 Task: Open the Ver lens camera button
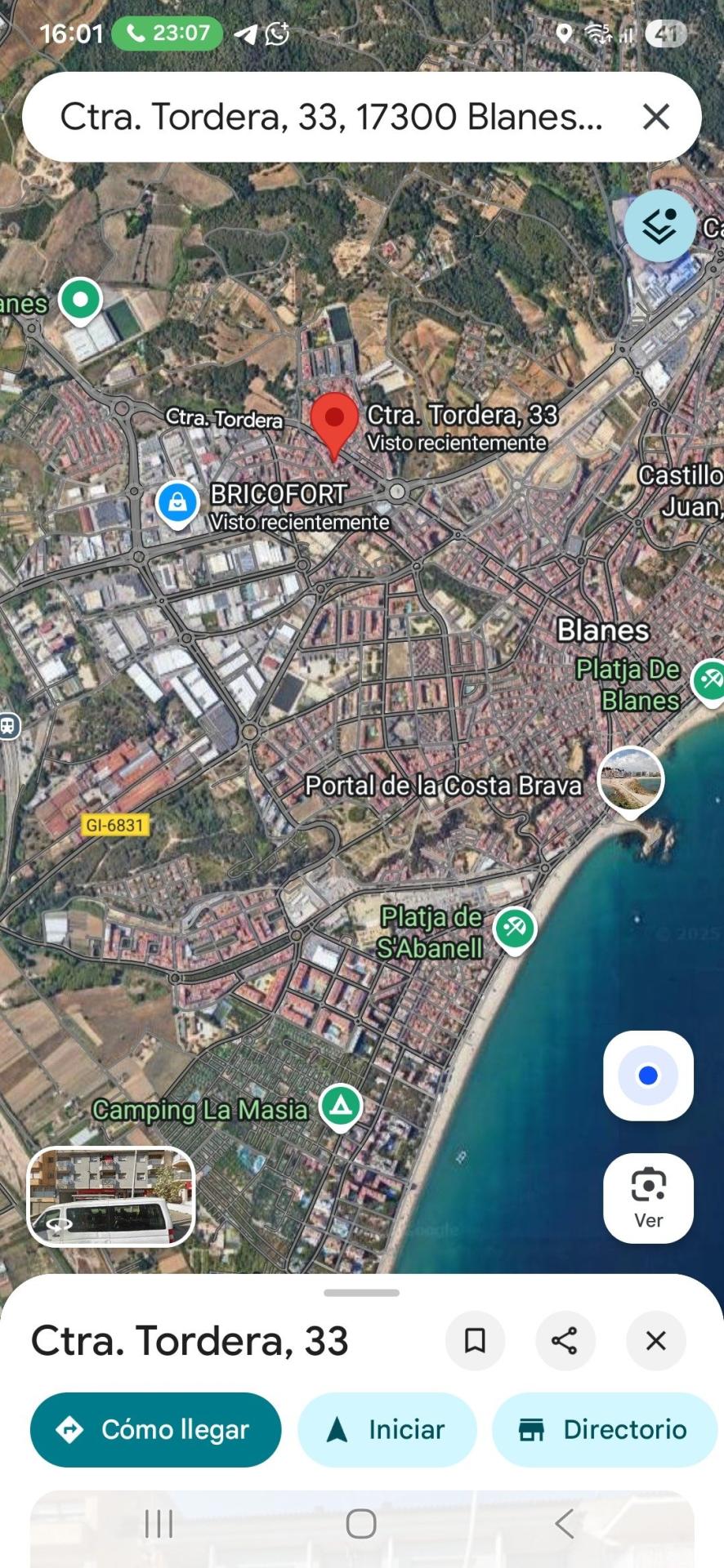point(648,1197)
